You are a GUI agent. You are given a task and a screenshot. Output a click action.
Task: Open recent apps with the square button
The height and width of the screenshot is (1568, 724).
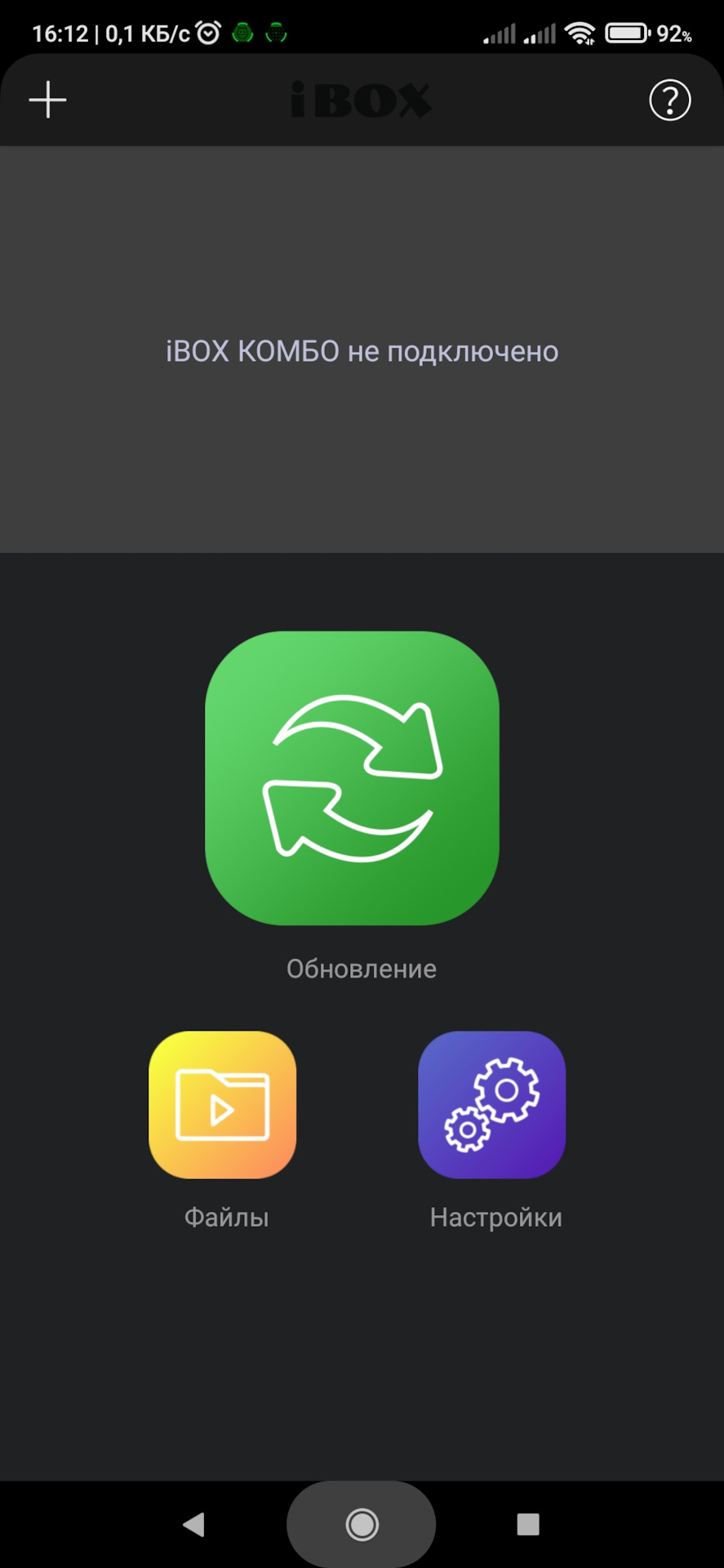coord(528,1524)
